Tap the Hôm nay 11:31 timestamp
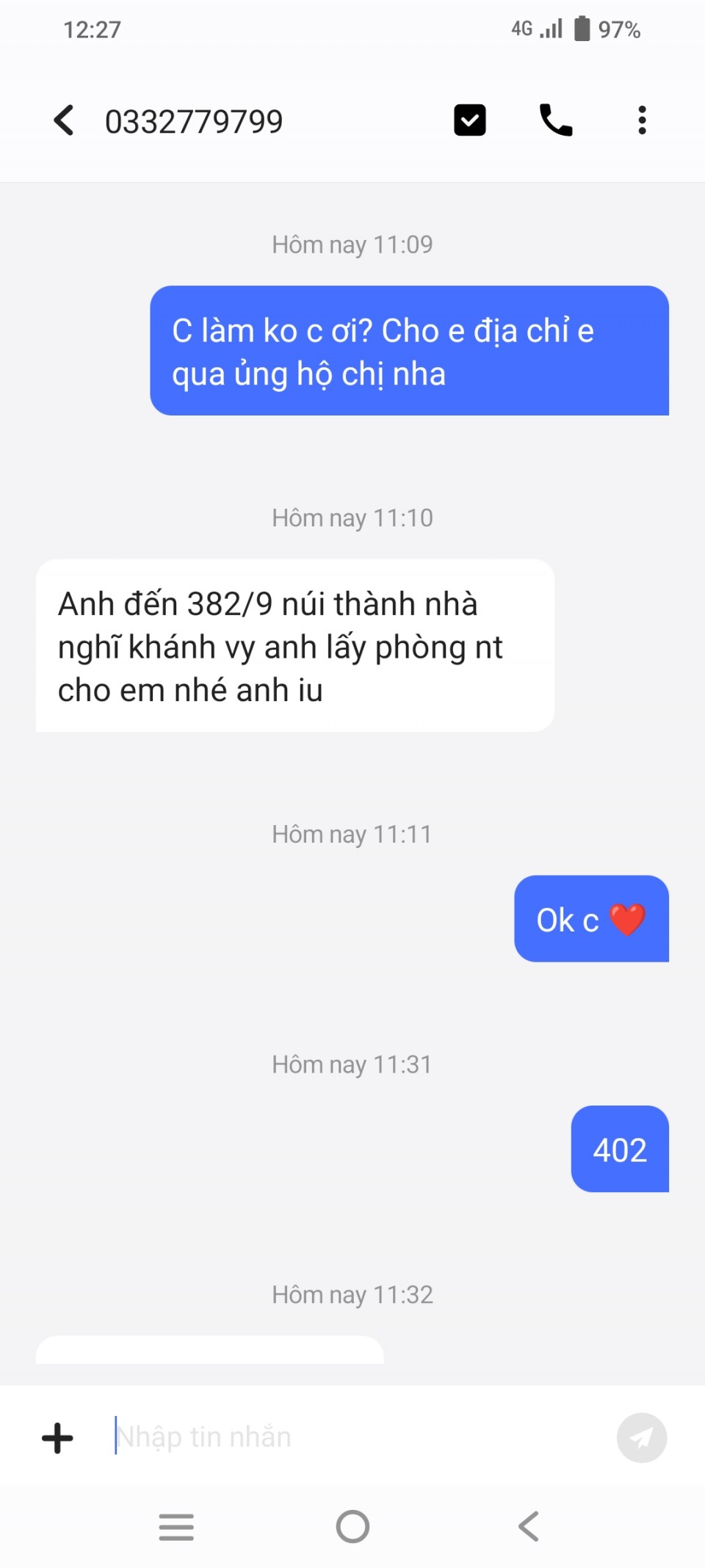Image resolution: width=705 pixels, height=1568 pixels. tap(352, 1064)
